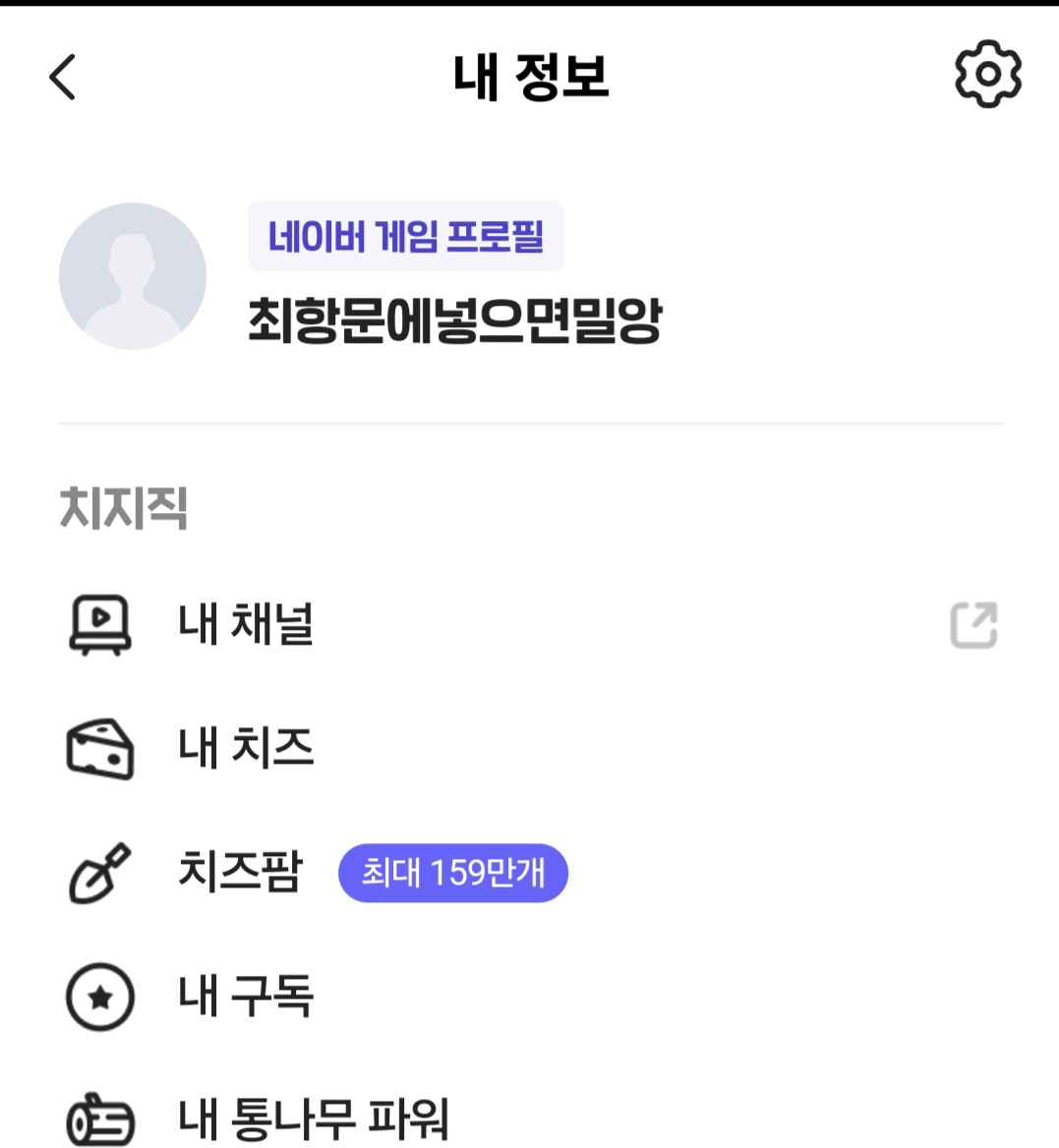1059x1148 pixels.
Task: Open the 네이버 게임 프로필 link
Action: 405,237
